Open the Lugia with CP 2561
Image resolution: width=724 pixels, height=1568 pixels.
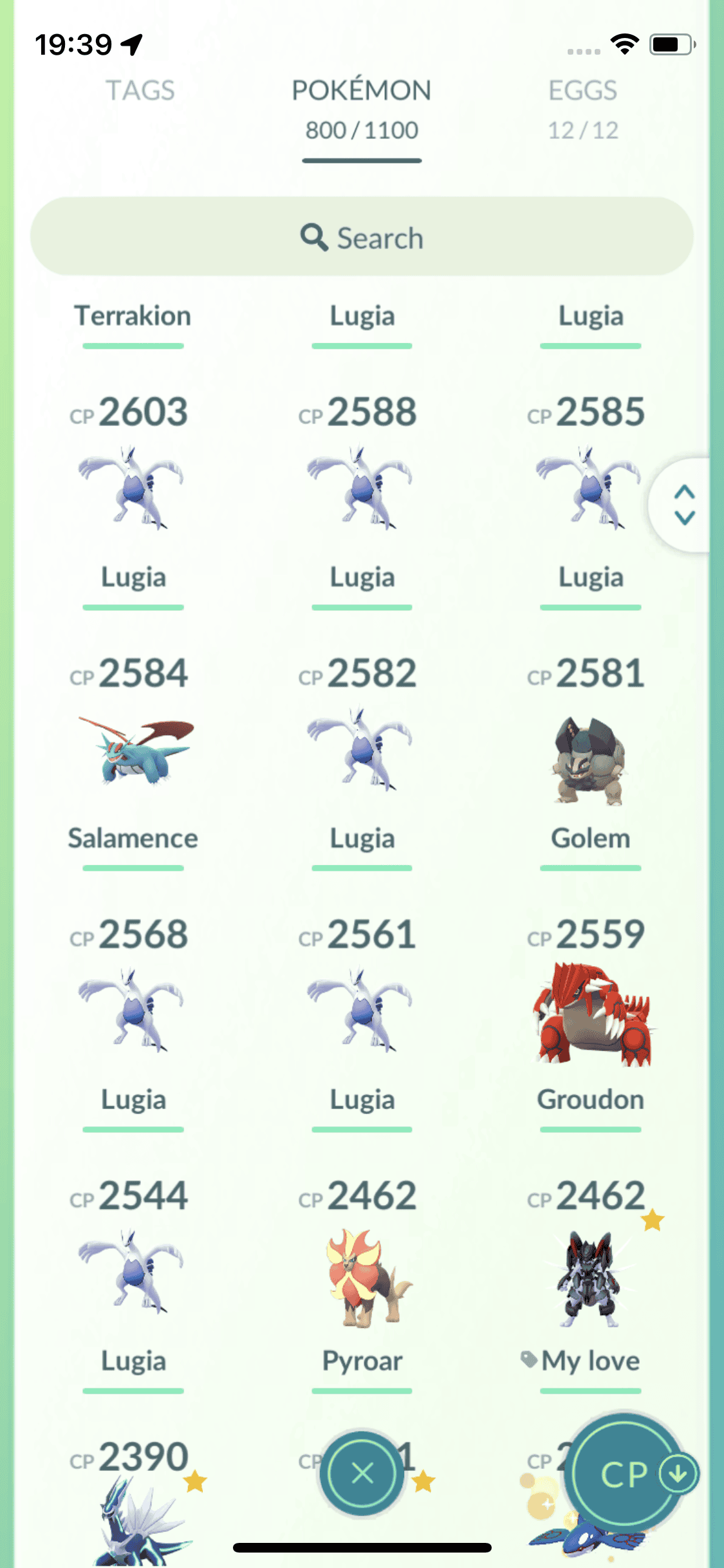(x=361, y=1012)
